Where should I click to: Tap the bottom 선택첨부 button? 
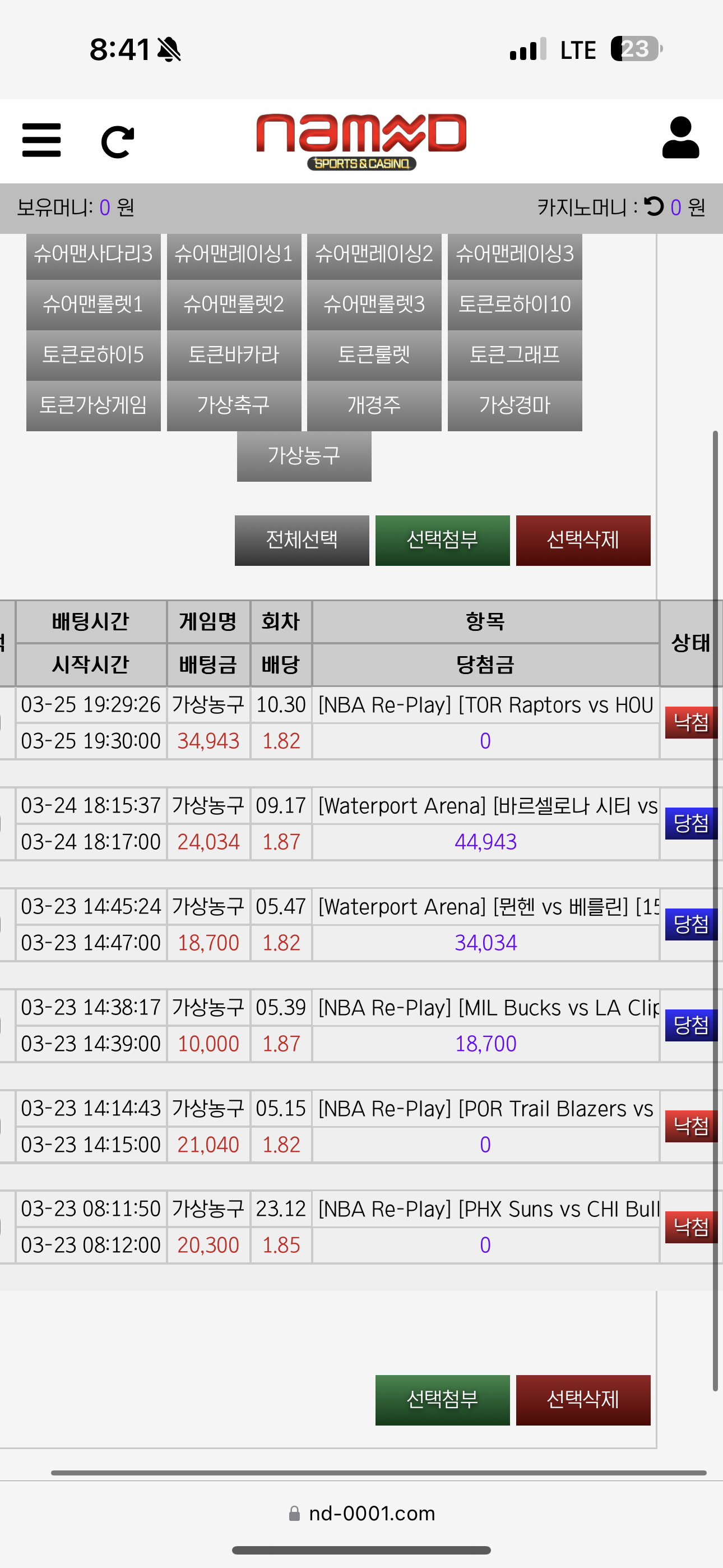click(442, 1399)
